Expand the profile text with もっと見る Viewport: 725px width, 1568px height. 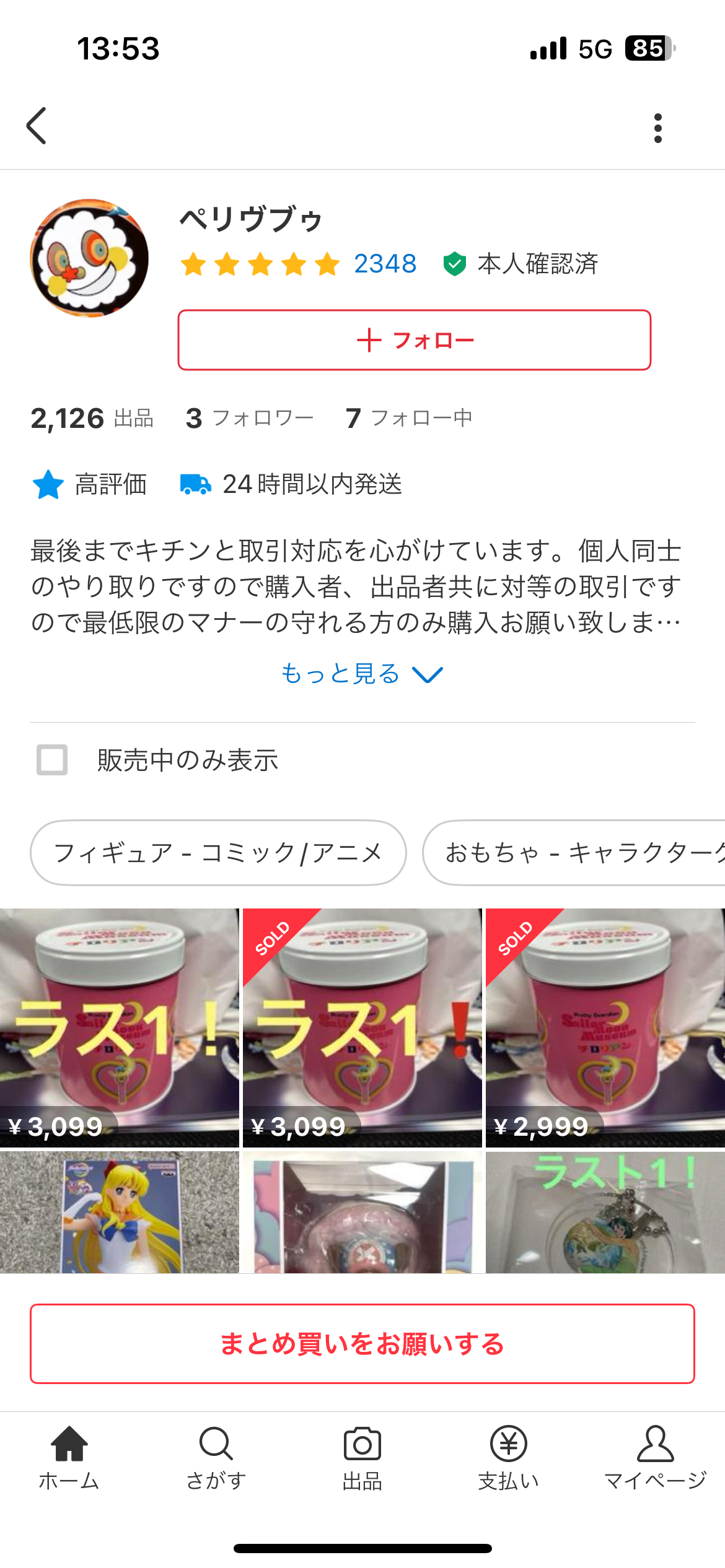tap(363, 674)
